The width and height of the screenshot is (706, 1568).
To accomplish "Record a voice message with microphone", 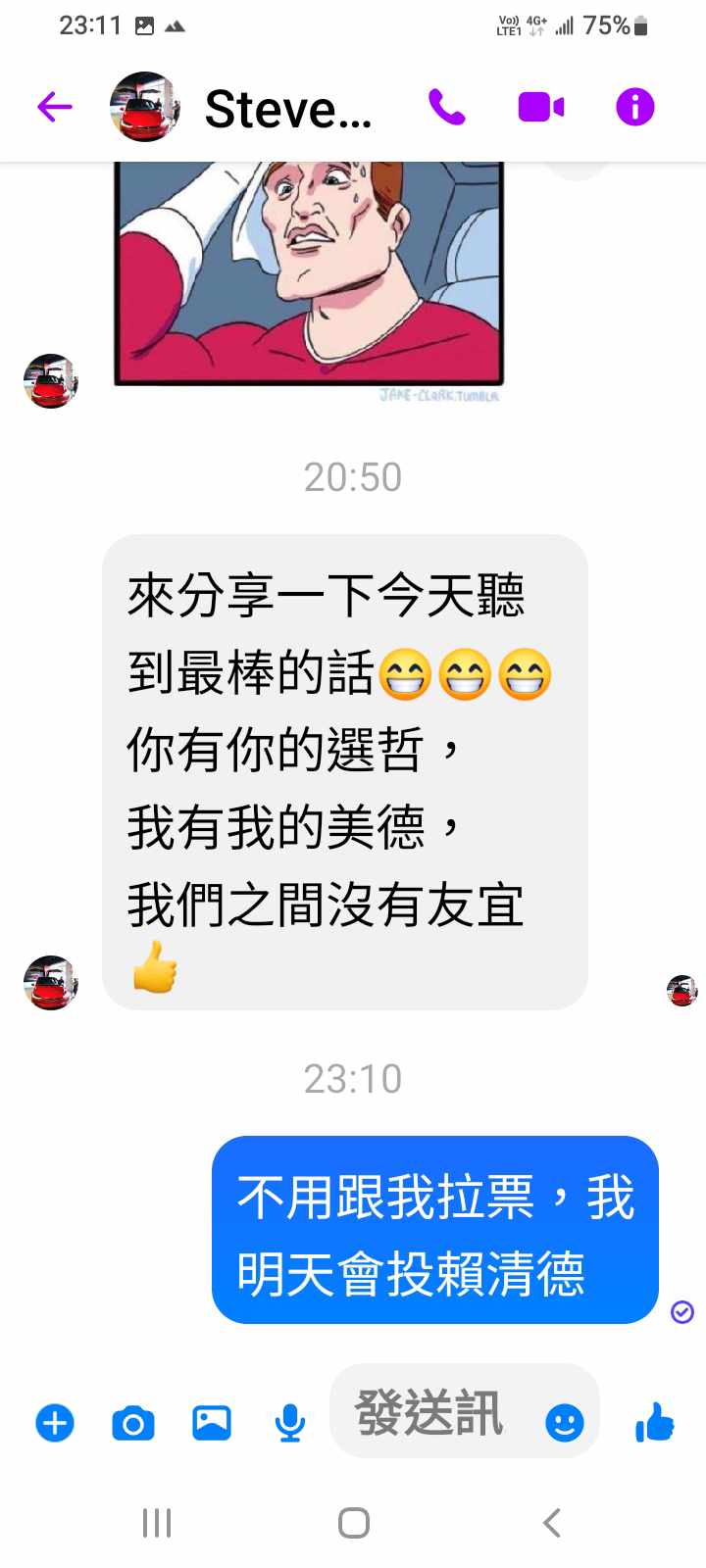I will 289,1422.
